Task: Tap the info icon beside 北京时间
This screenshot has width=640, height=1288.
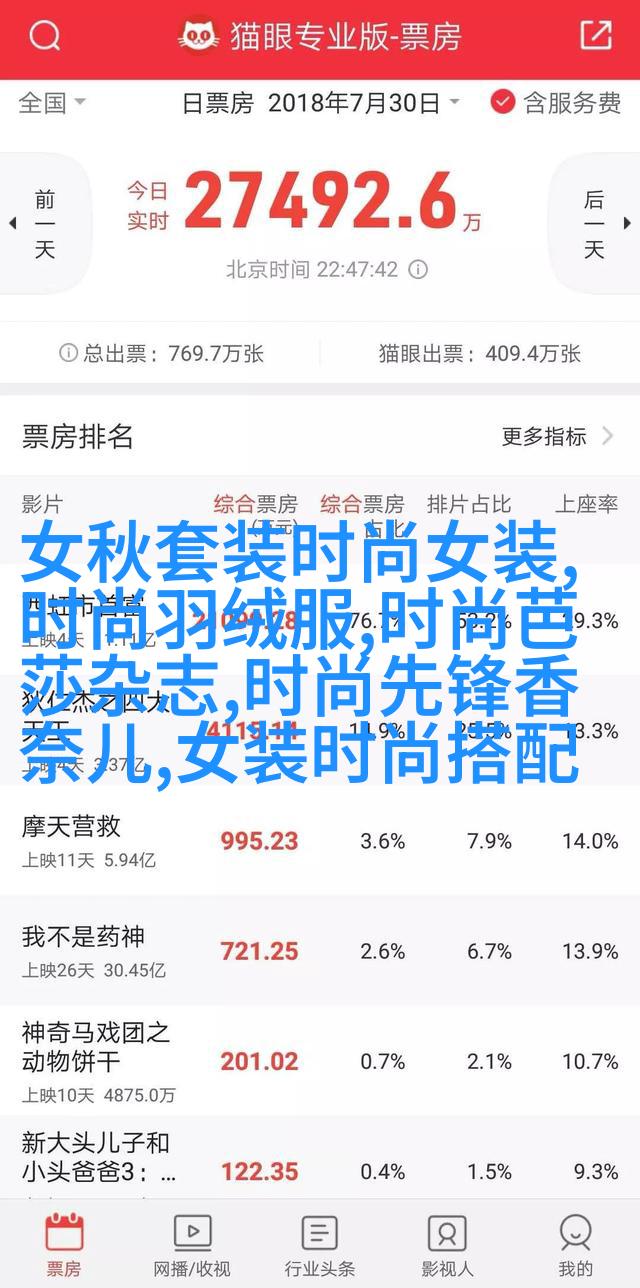Action: [x=418, y=270]
